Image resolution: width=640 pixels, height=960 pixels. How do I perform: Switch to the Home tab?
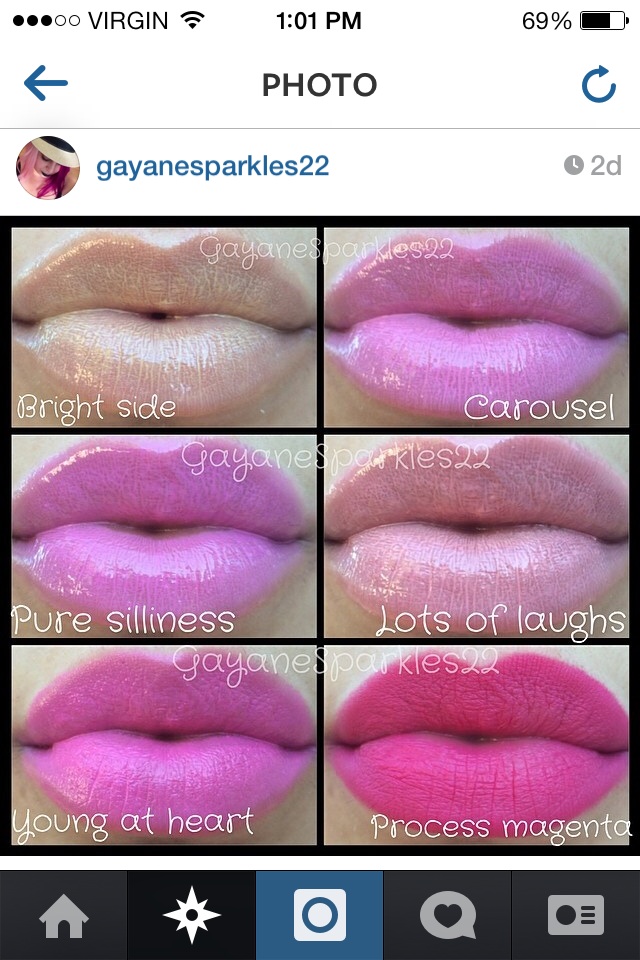[64, 915]
